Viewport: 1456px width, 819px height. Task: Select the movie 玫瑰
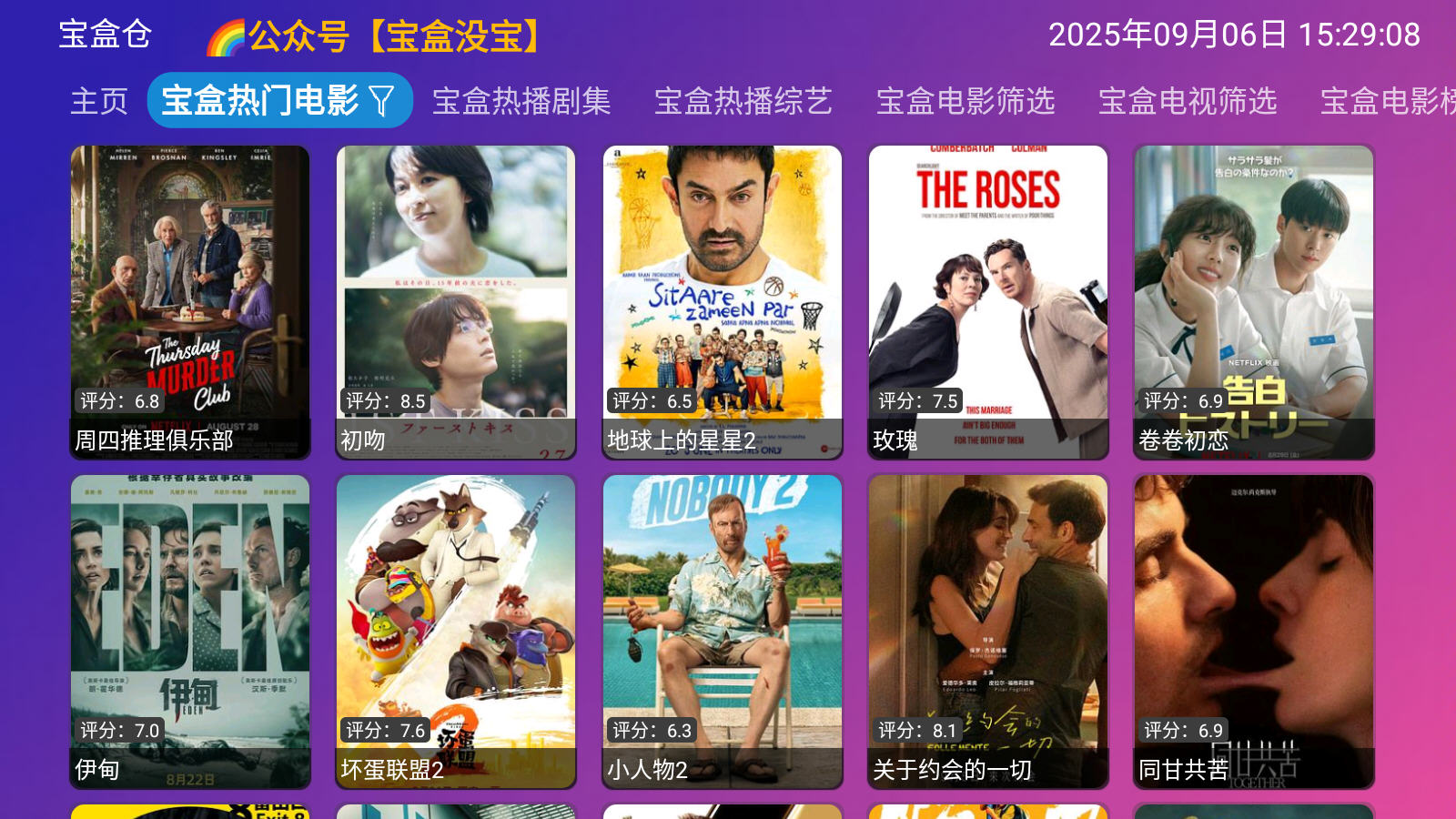coord(988,302)
